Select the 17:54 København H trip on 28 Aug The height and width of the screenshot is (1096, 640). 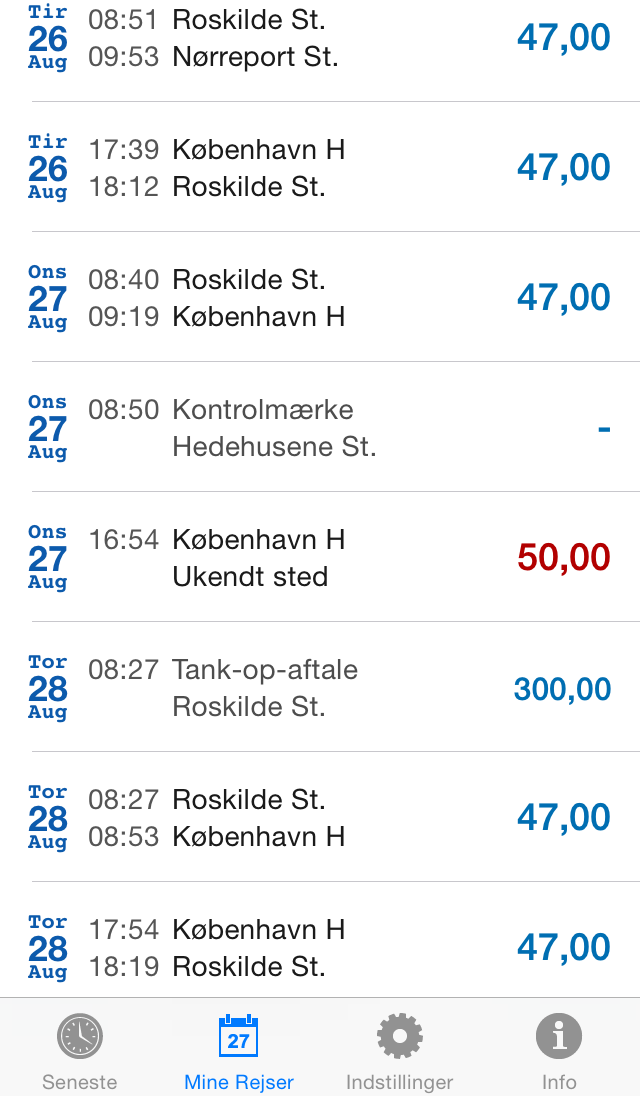(320, 940)
